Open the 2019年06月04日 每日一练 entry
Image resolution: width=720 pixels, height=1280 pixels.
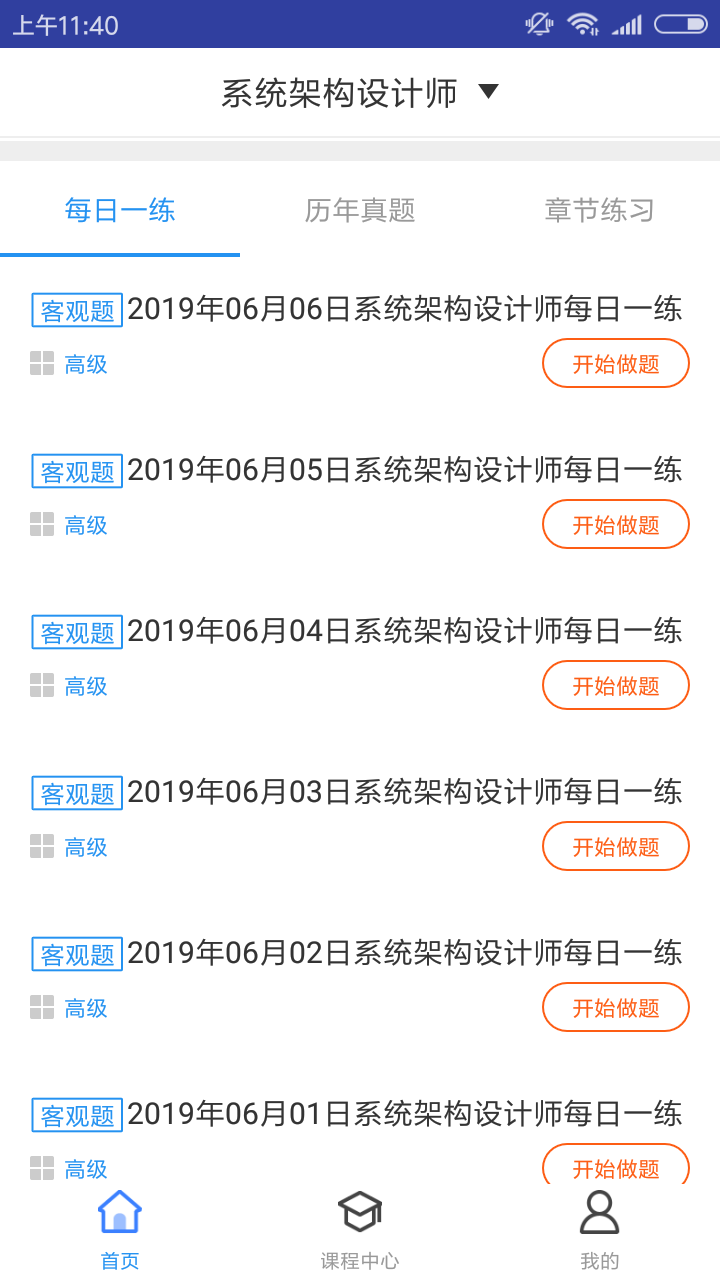coord(357,631)
